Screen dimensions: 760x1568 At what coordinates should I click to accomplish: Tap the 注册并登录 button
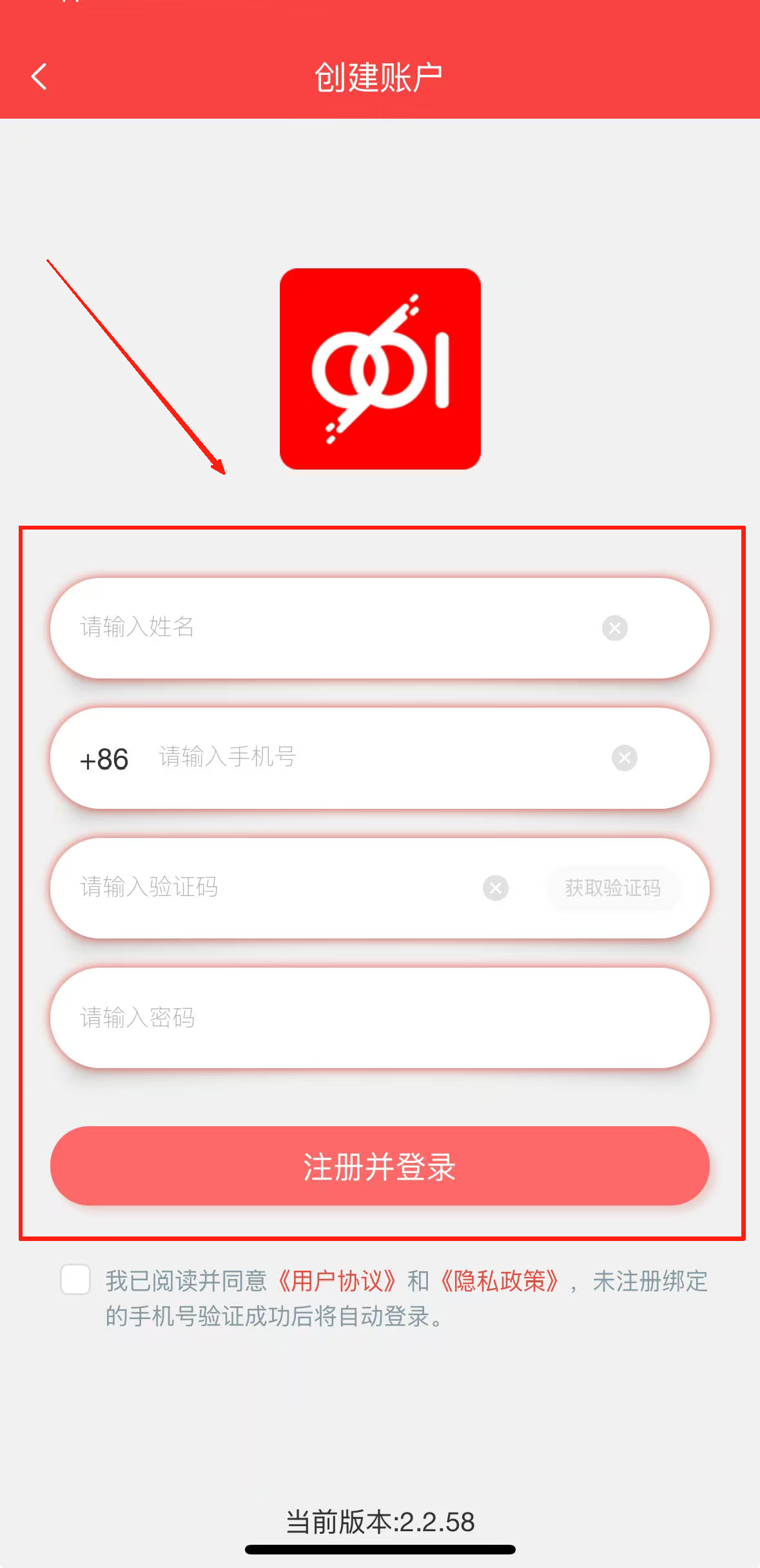click(379, 1166)
